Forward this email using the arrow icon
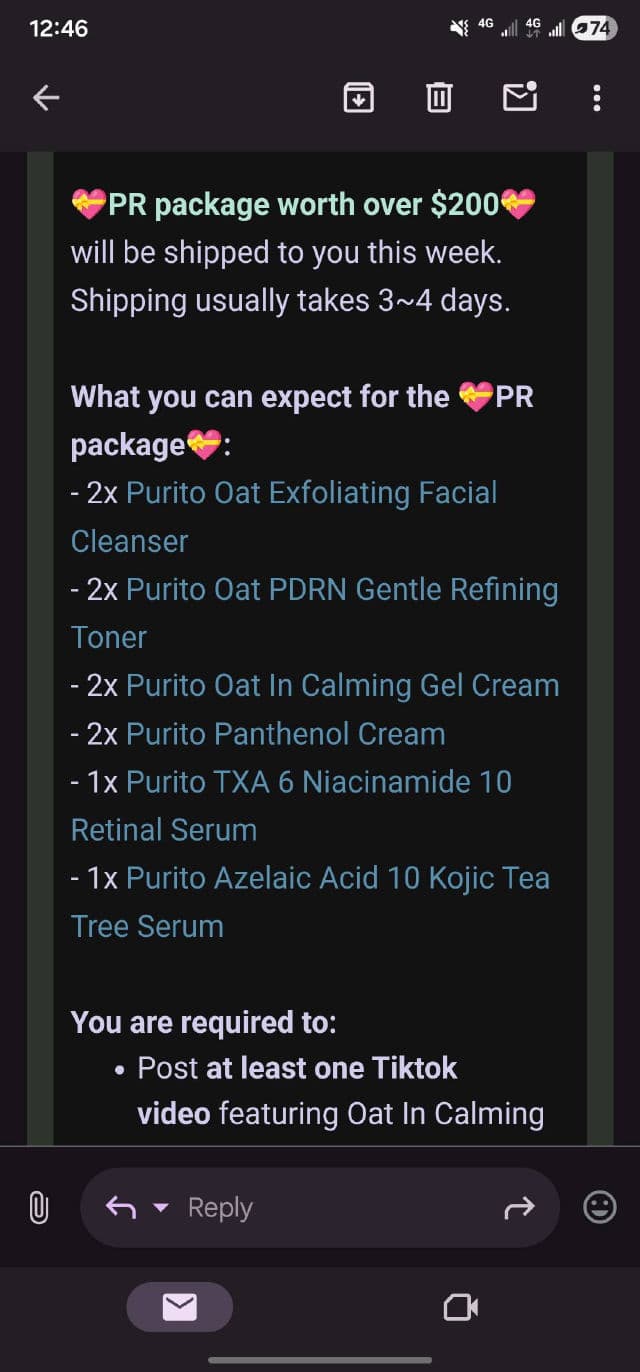The height and width of the screenshot is (1372, 640). (519, 1208)
